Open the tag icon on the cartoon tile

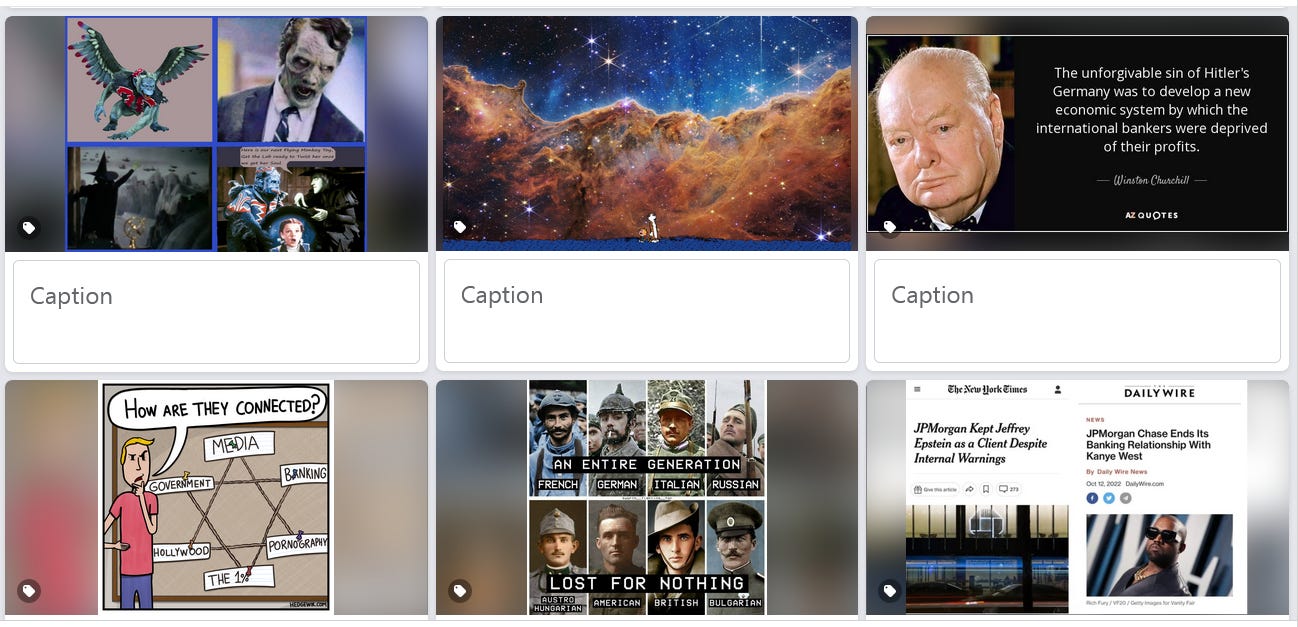29,591
